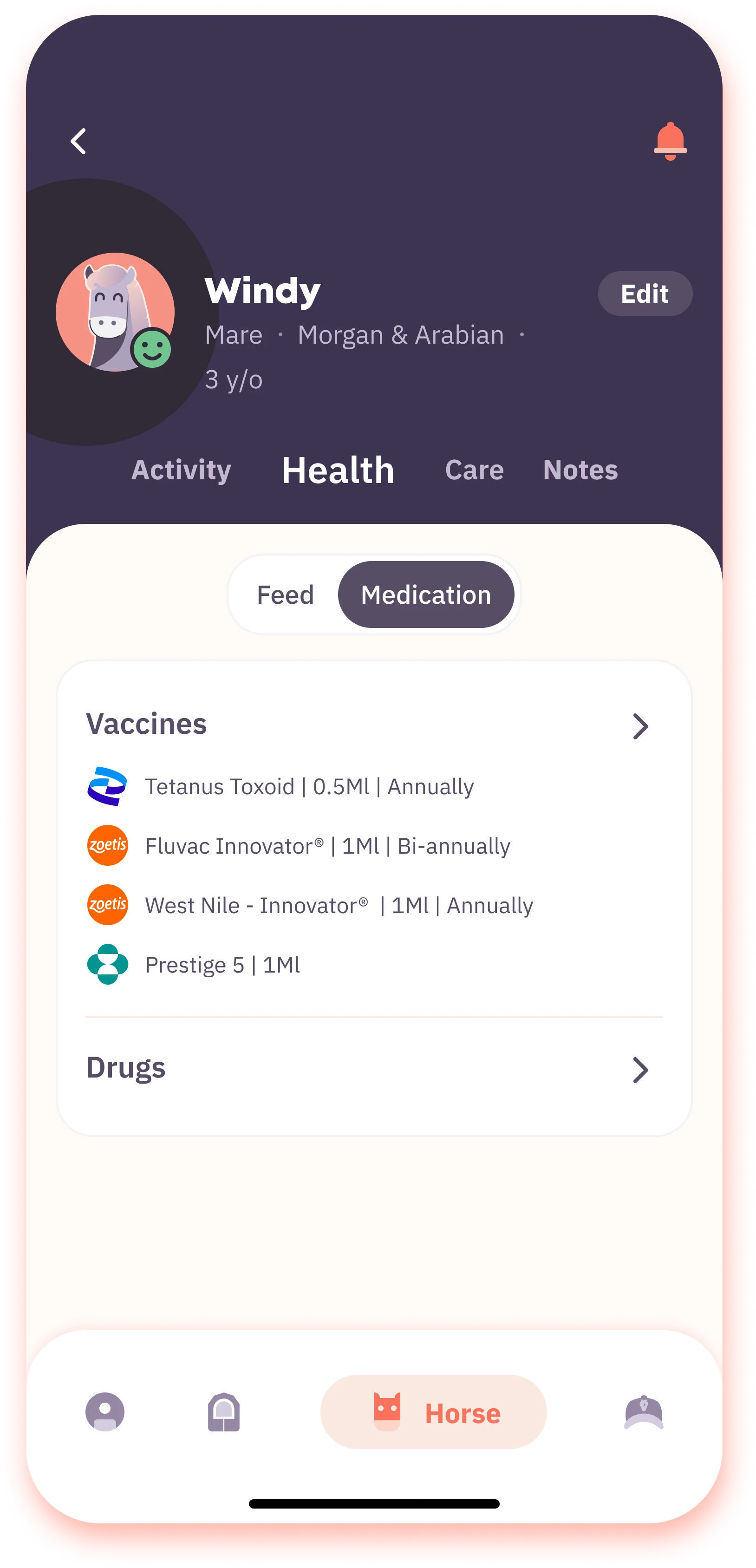Open the Notes tab
This screenshot has width=756, height=1568.
580,470
